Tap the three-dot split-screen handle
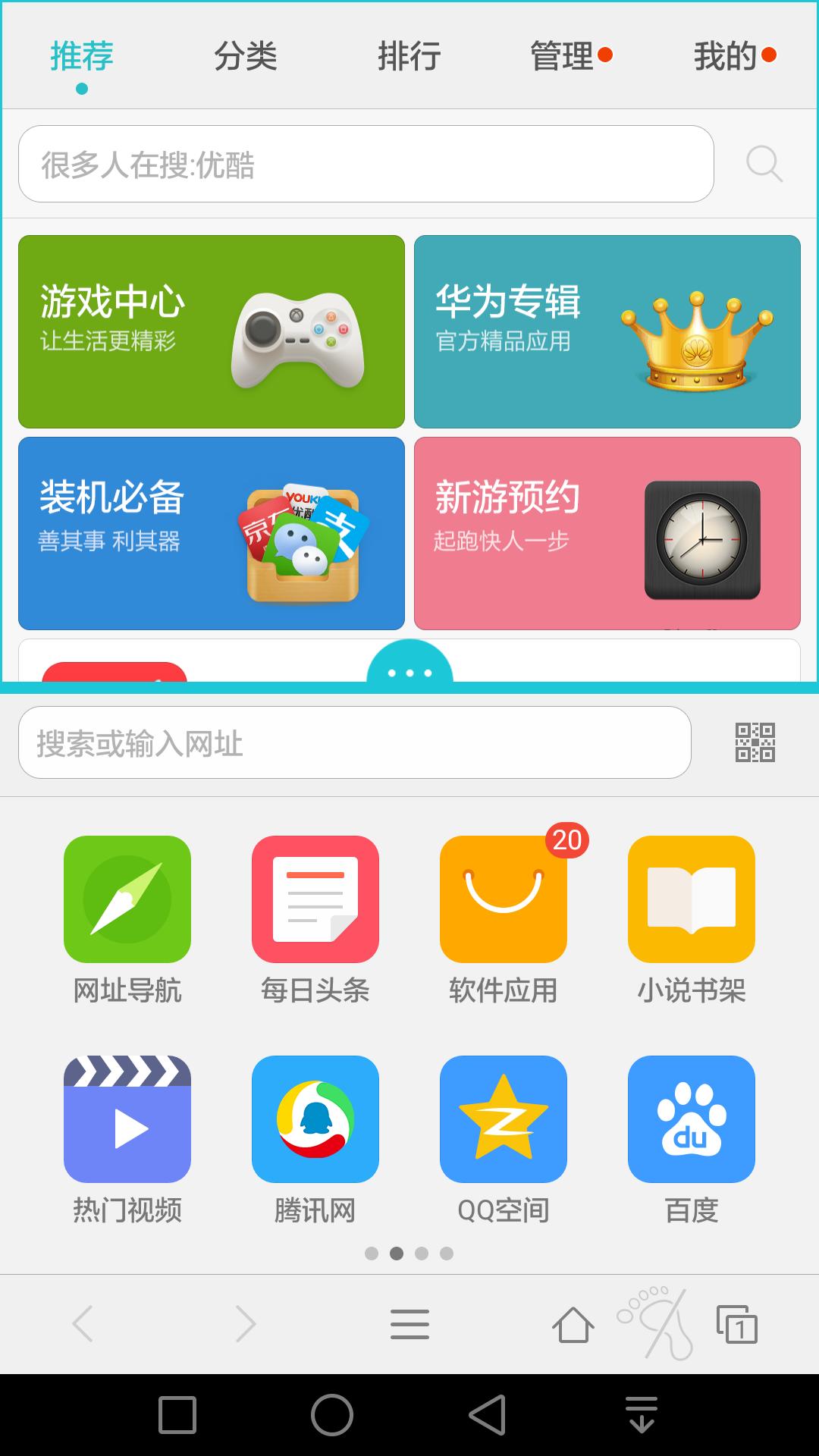 [x=409, y=671]
